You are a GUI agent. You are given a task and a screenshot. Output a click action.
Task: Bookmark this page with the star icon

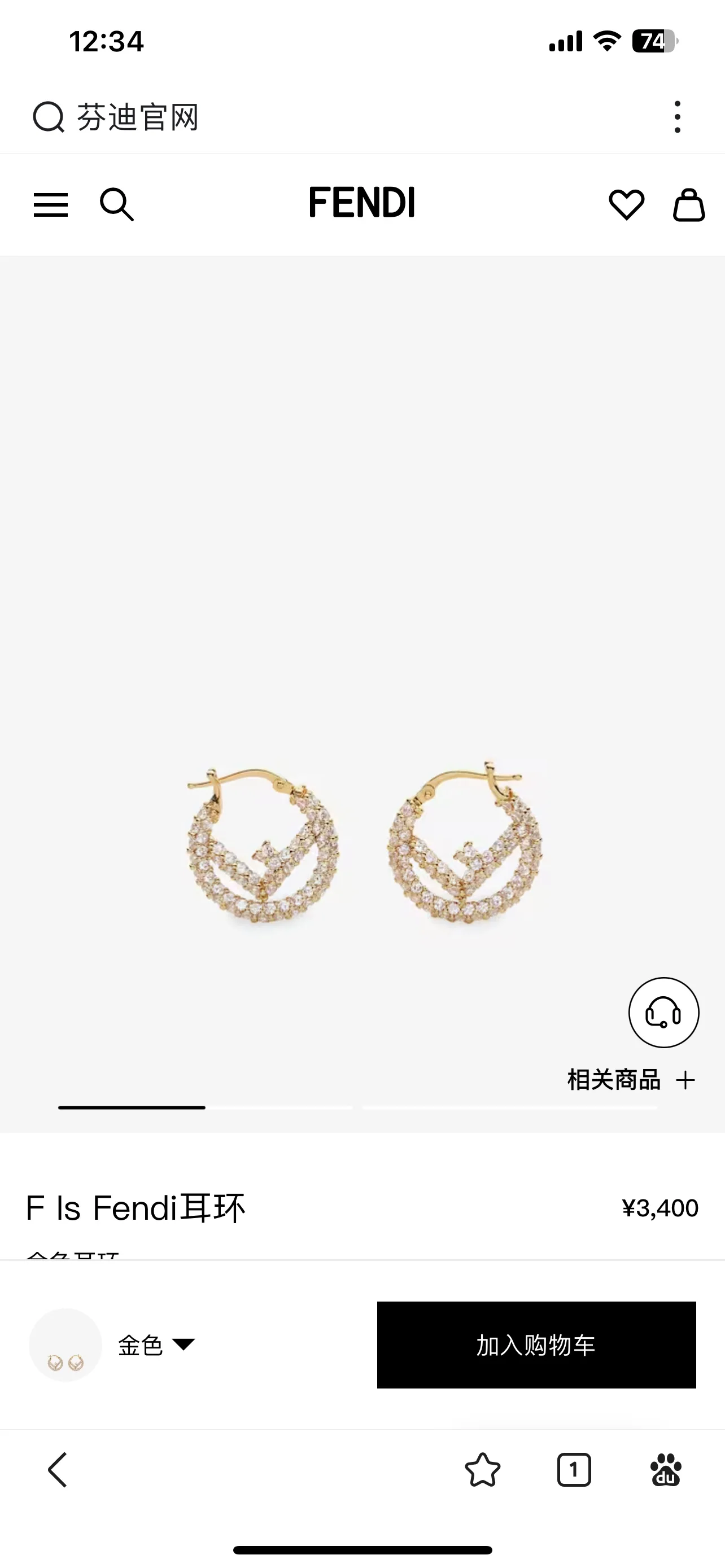(x=483, y=1470)
